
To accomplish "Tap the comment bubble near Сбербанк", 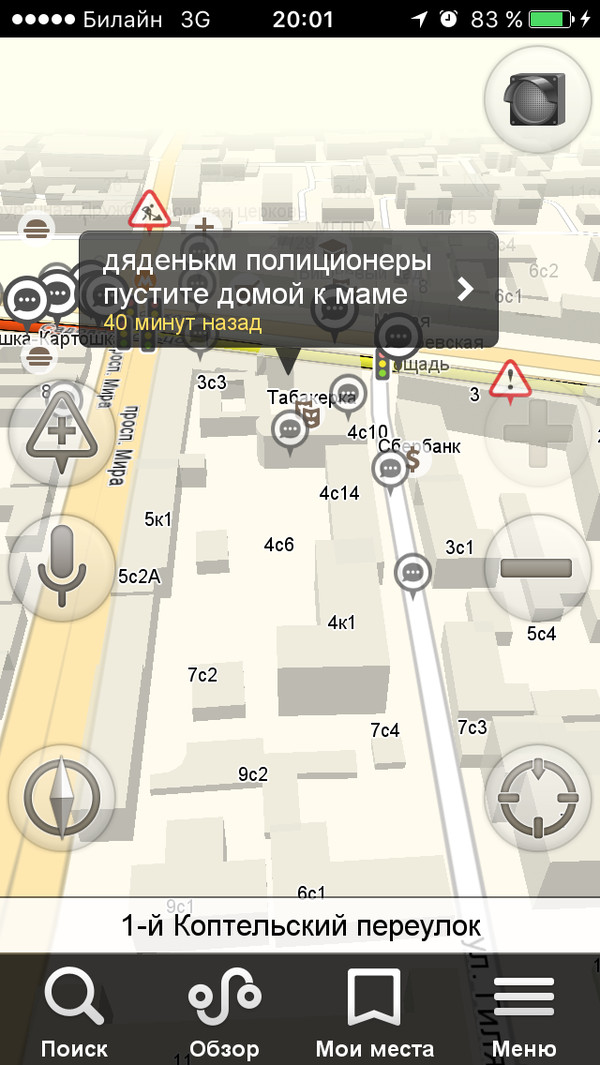I will click(390, 467).
